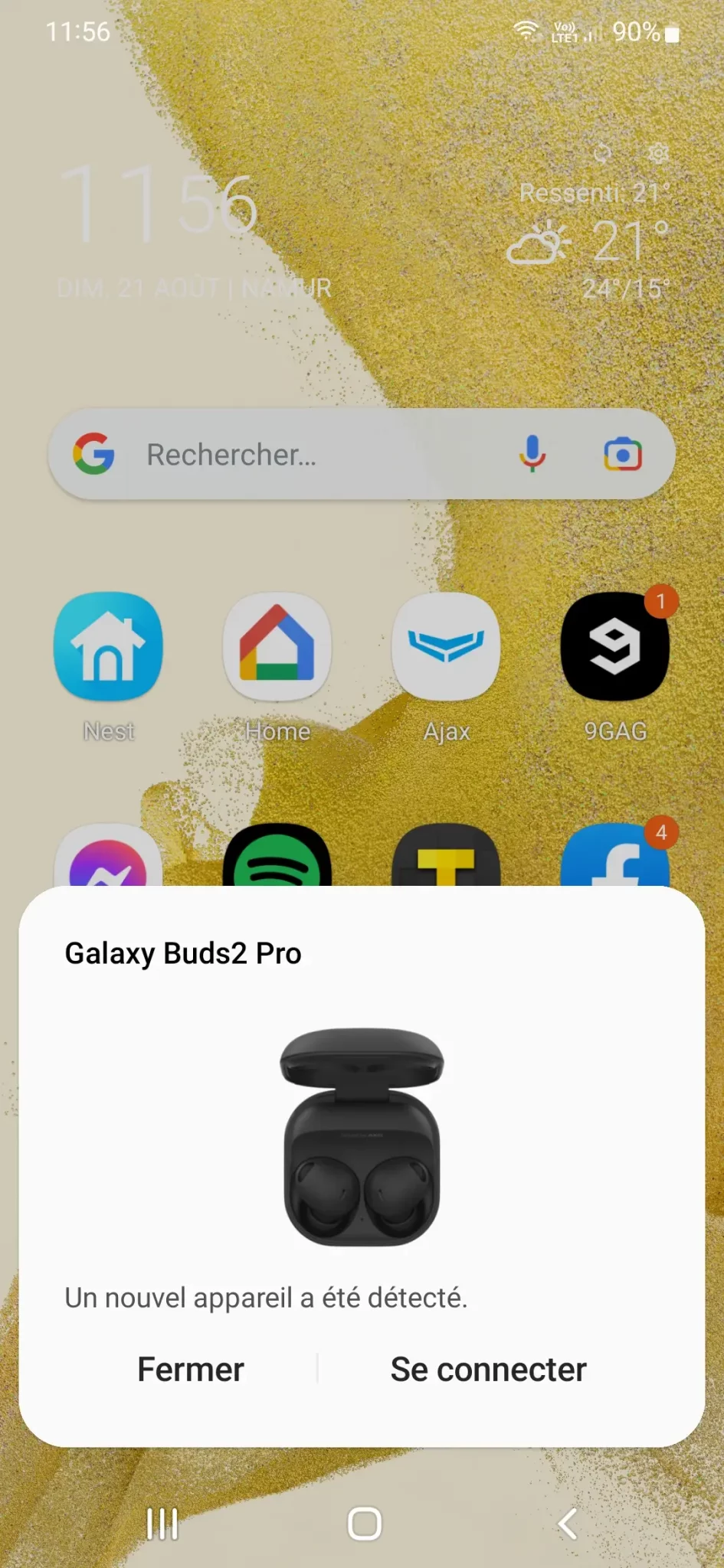This screenshot has height=1568, width=724.
Task: Launch the Ajax app
Action: (446, 647)
